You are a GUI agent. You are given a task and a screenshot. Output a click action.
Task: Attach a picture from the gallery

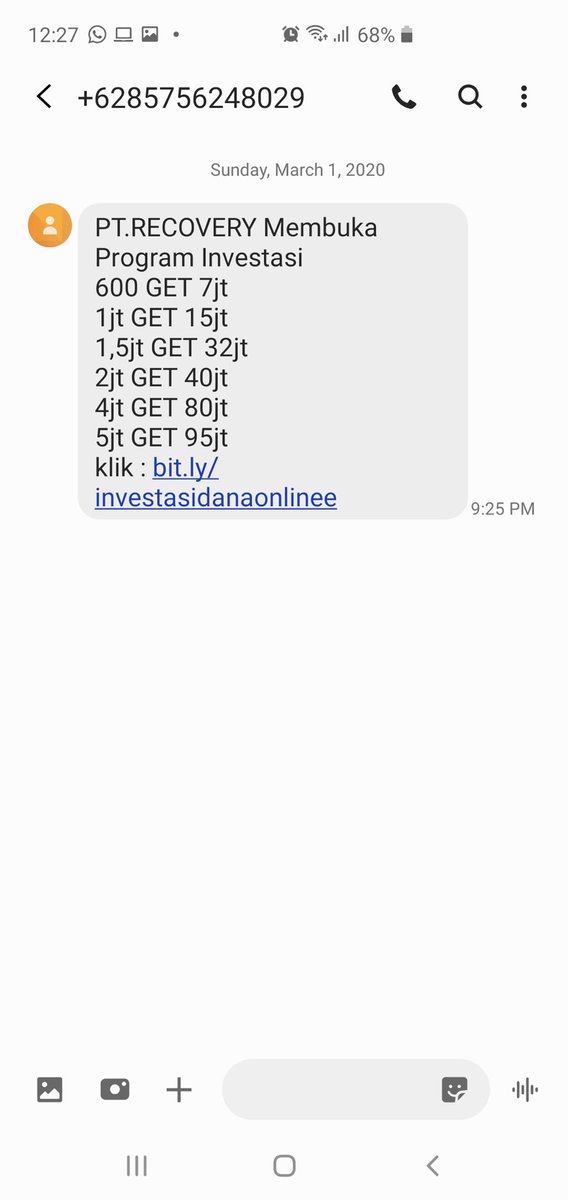(x=50, y=1090)
